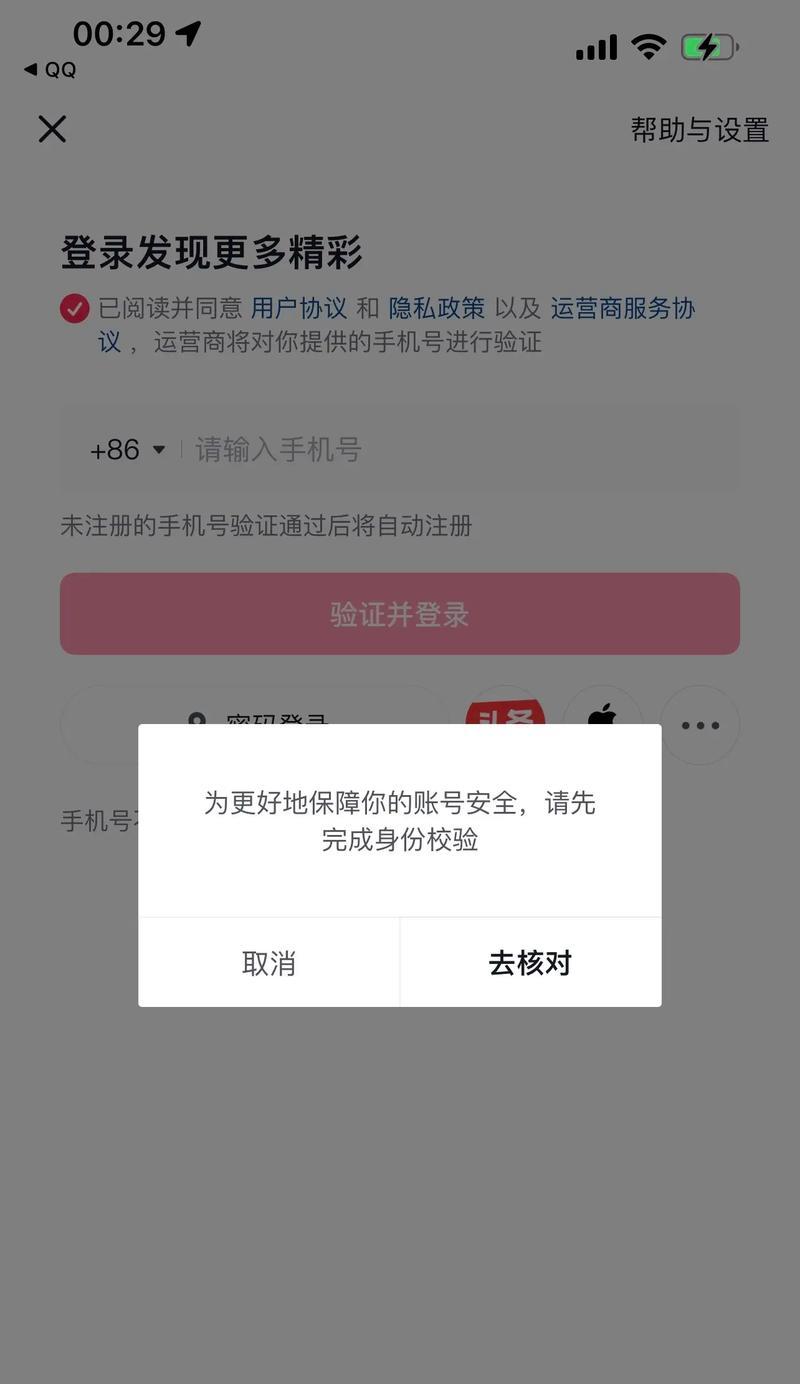Open the 用户协议 link
Image resolution: width=800 pixels, height=1384 pixels.
(x=298, y=309)
